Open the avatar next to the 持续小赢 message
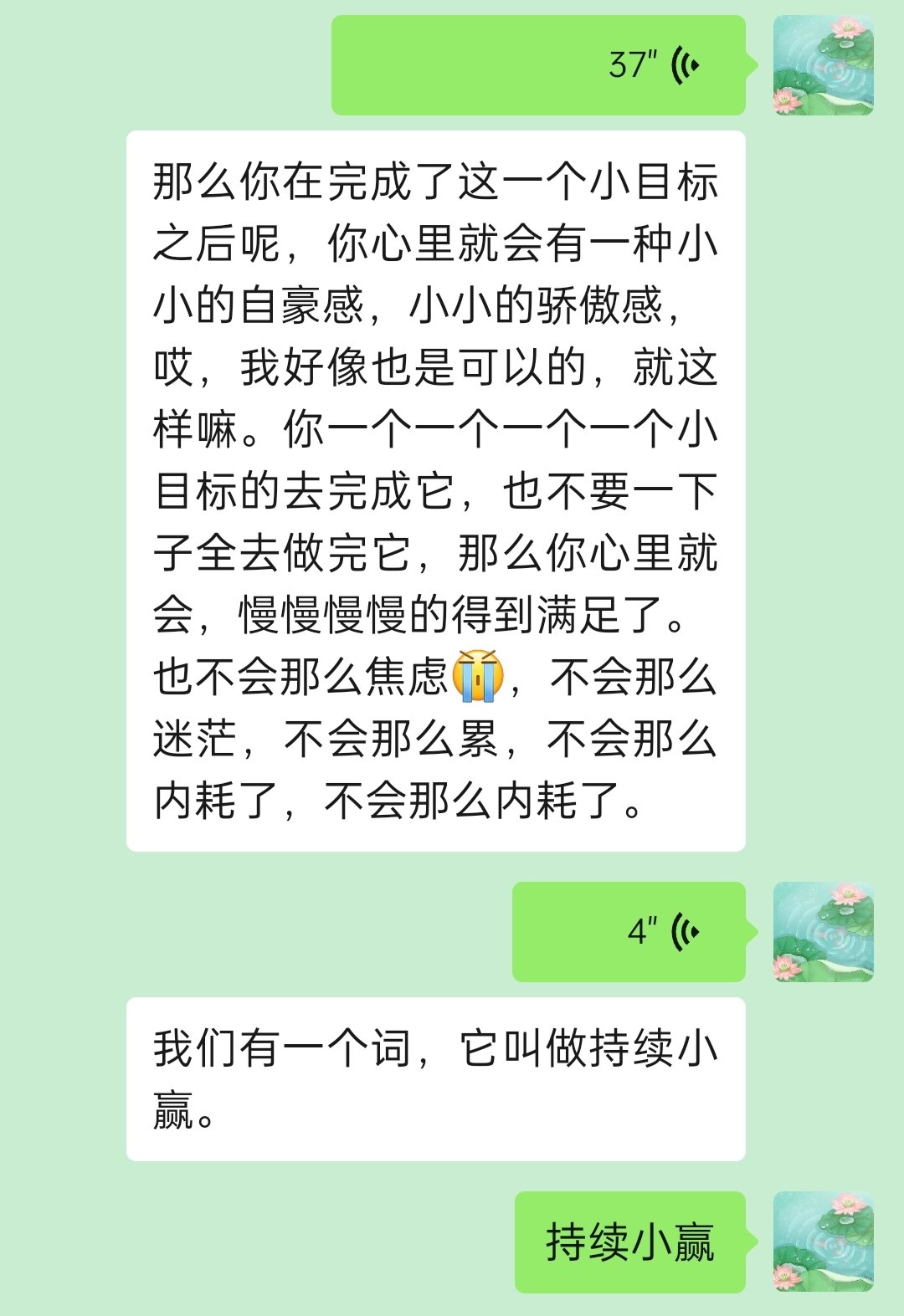Screen dimensions: 904x1316 [823, 1242]
